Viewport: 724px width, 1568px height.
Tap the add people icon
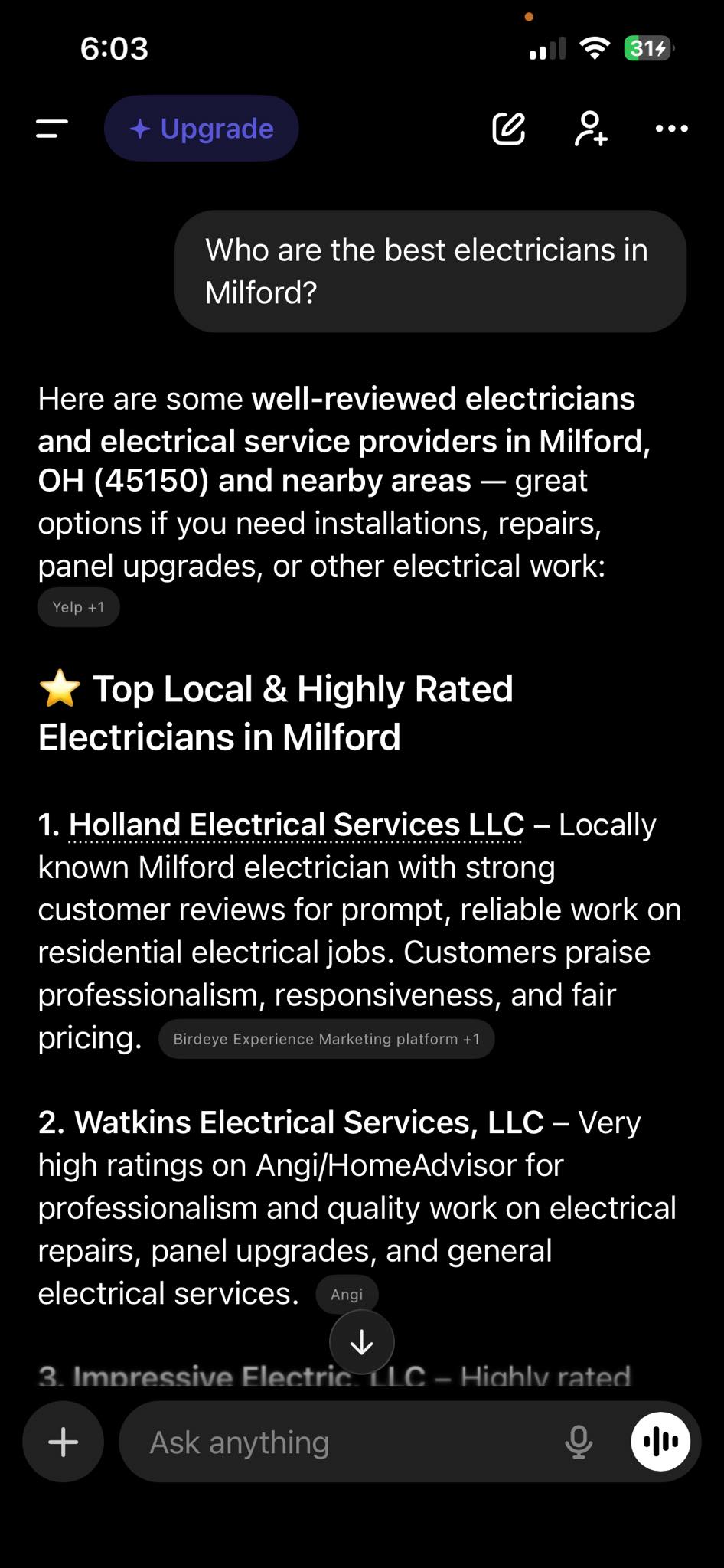(x=590, y=129)
